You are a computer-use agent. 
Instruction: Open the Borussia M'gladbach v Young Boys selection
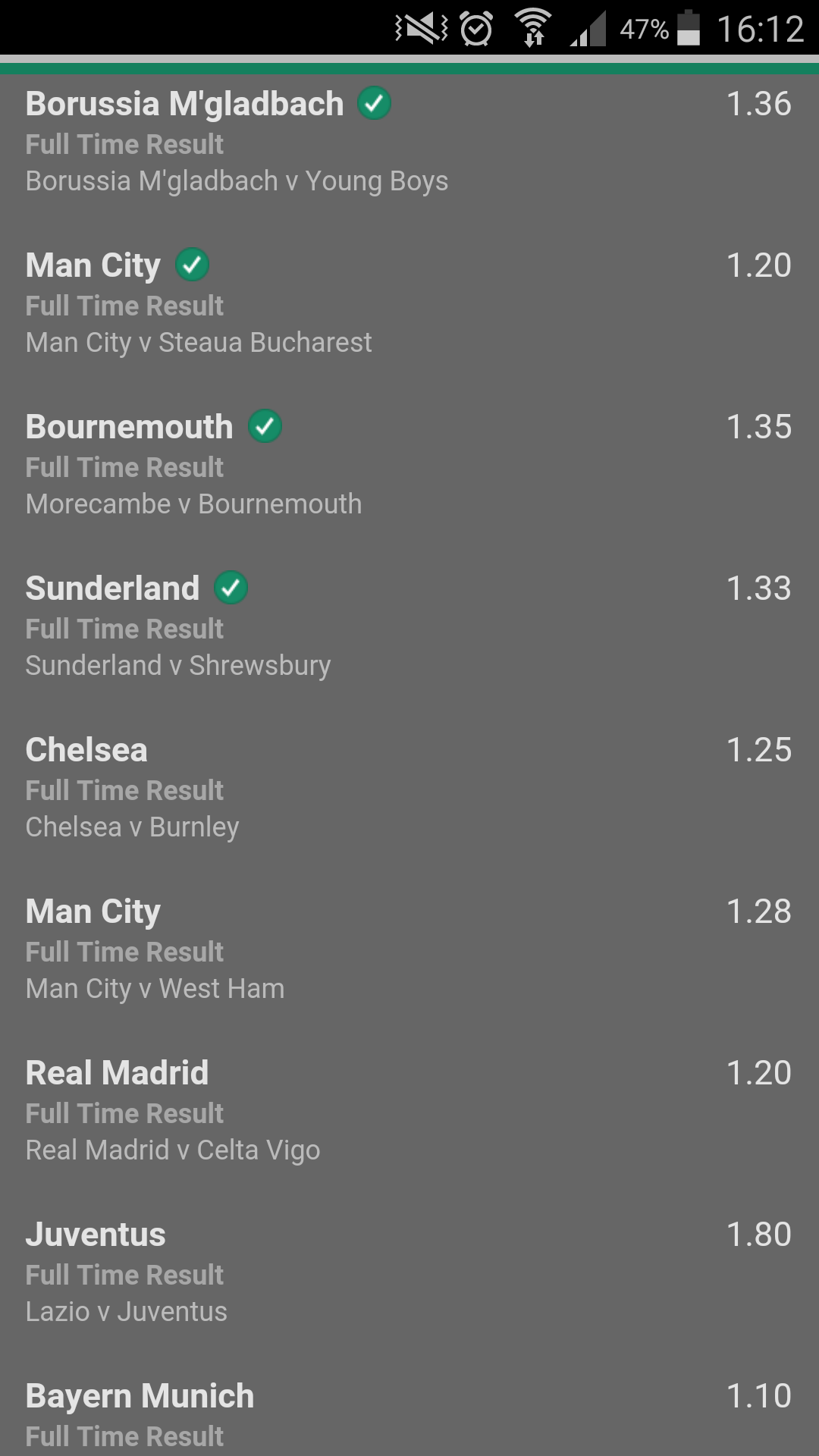tap(409, 143)
